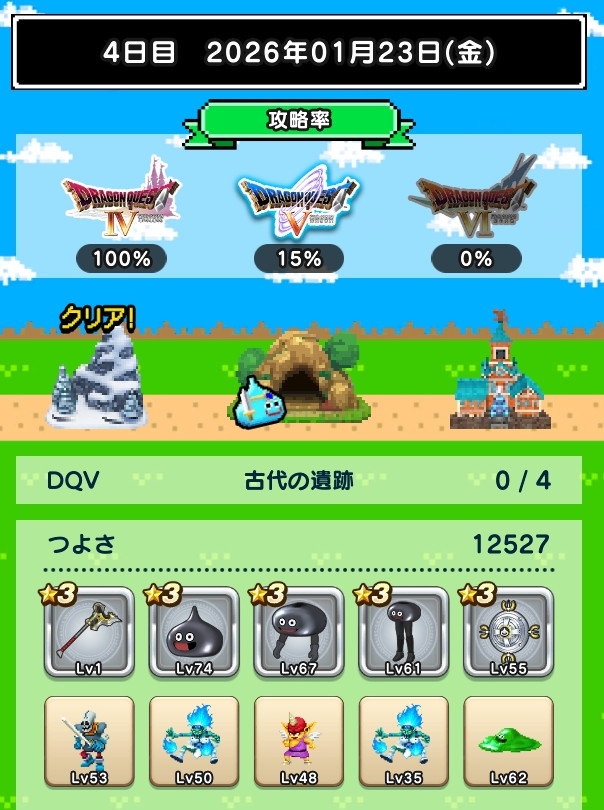The image size is (604, 810).
Task: Tap the Lv61 equipment tile
Action: click(x=404, y=633)
